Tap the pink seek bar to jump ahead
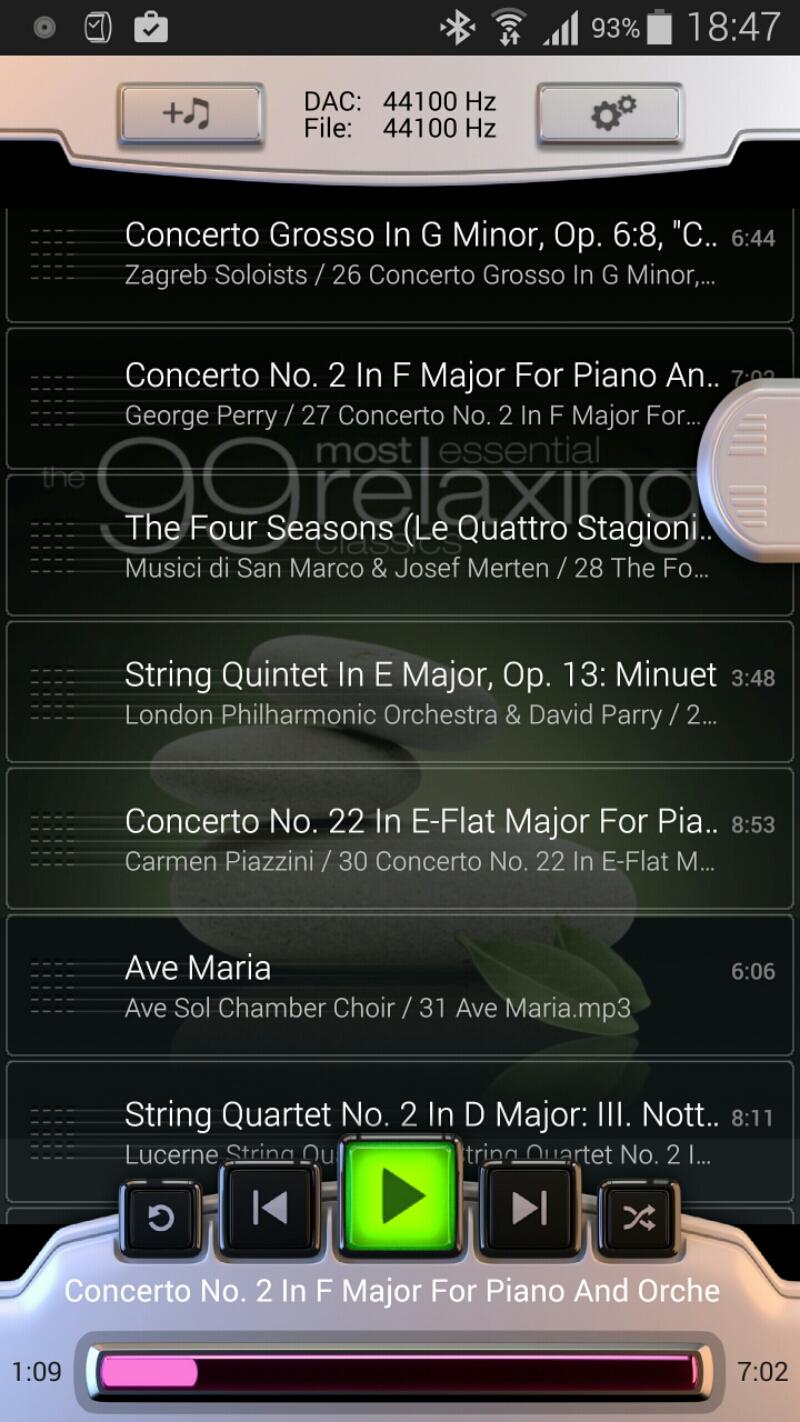Viewport: 800px width, 1422px height. pyautogui.click(x=450, y=1371)
